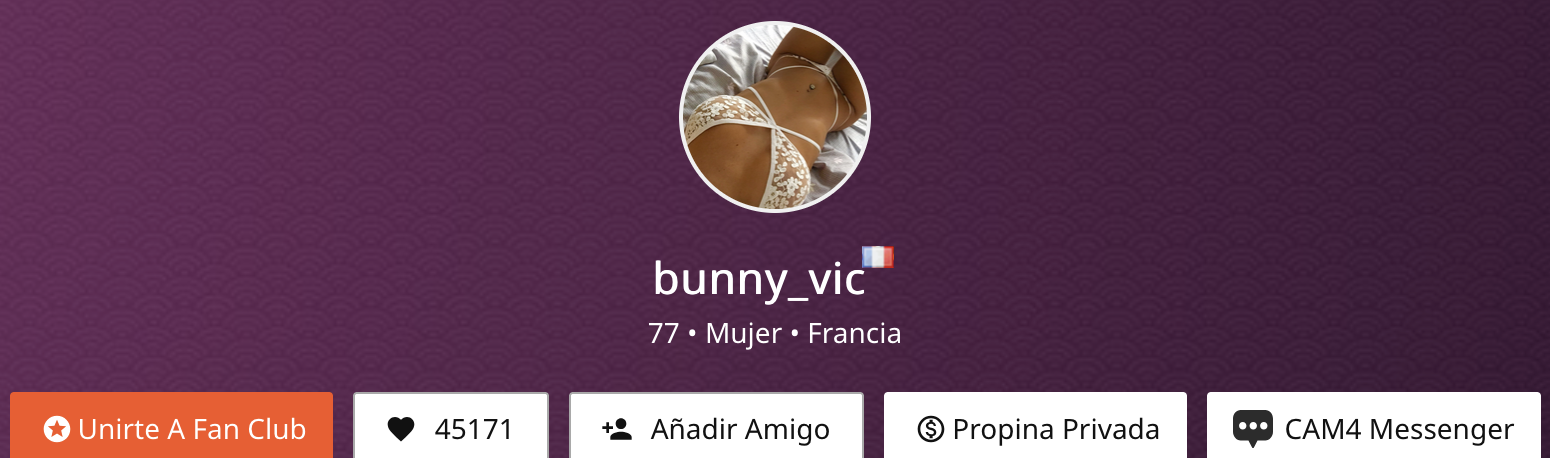Open Propina Privada option
The height and width of the screenshot is (458, 1550).
point(1035,428)
